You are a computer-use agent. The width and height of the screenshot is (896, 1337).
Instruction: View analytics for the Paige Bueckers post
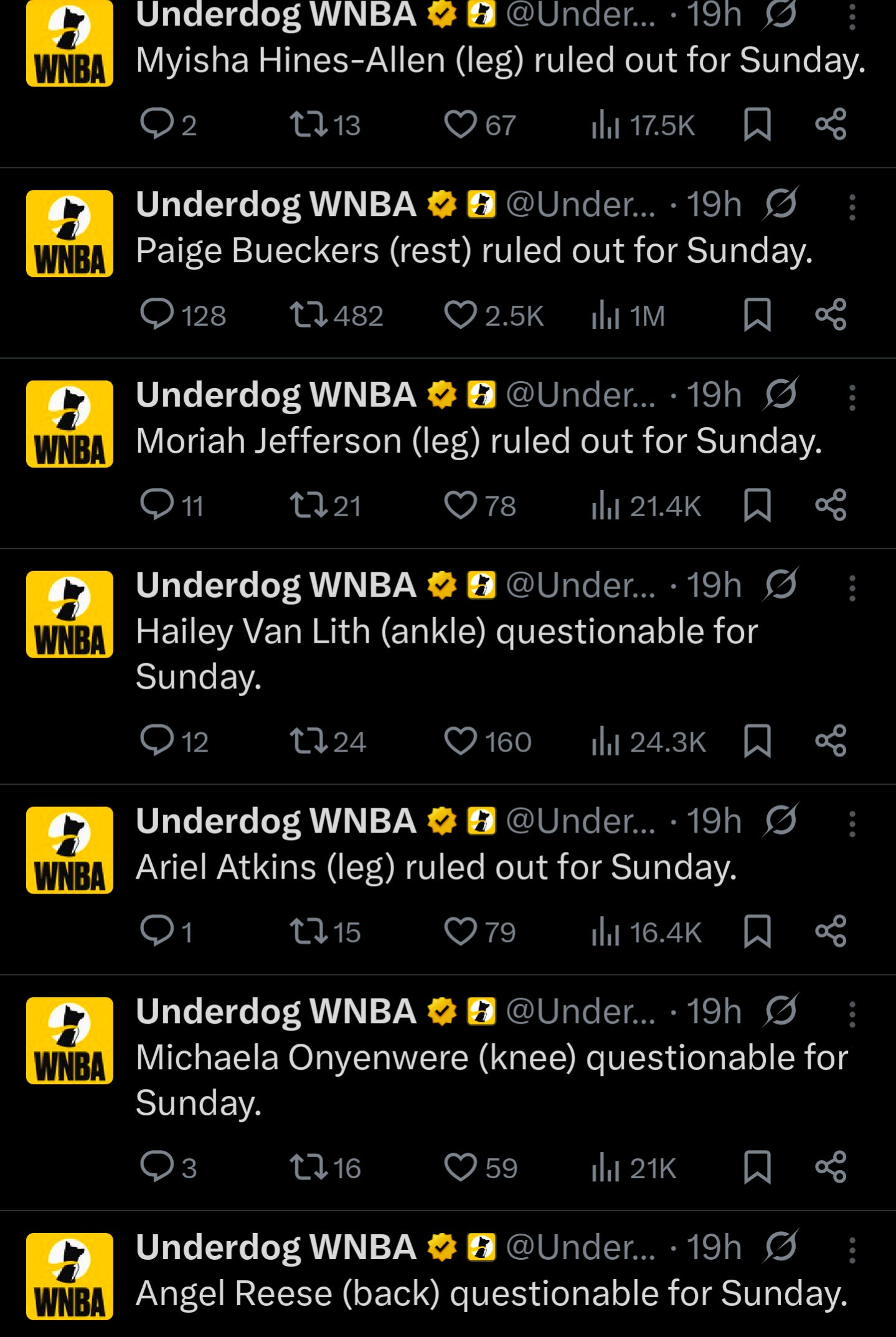pyautogui.click(x=605, y=315)
